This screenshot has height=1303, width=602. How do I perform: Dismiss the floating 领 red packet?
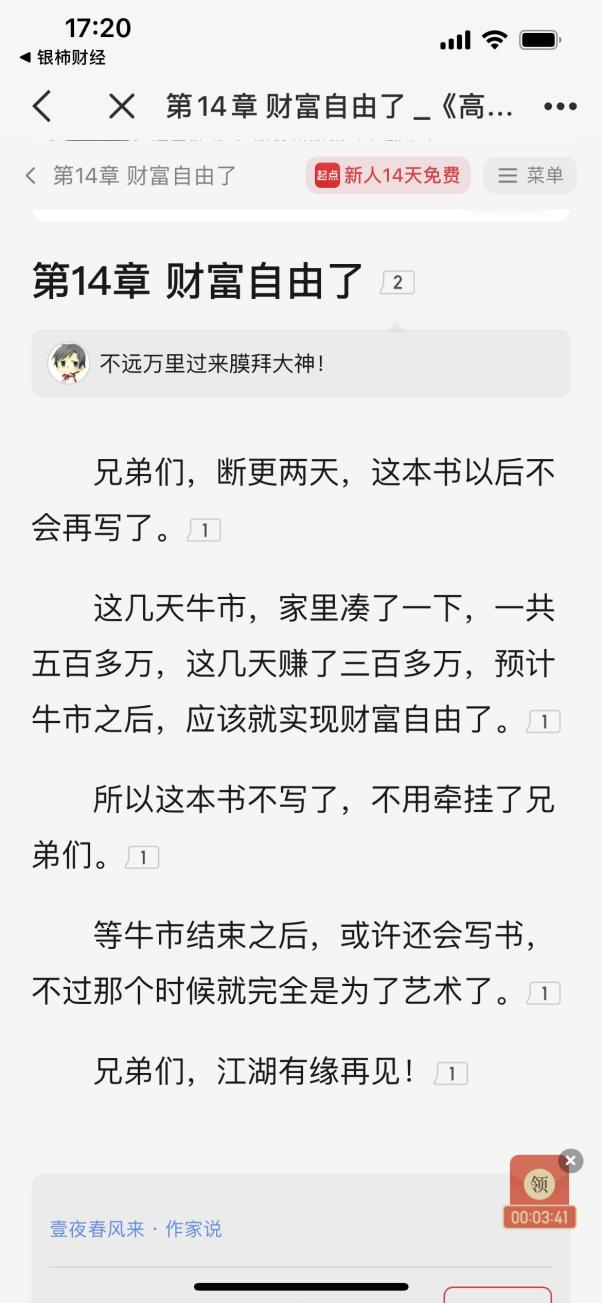pyautogui.click(x=570, y=1161)
